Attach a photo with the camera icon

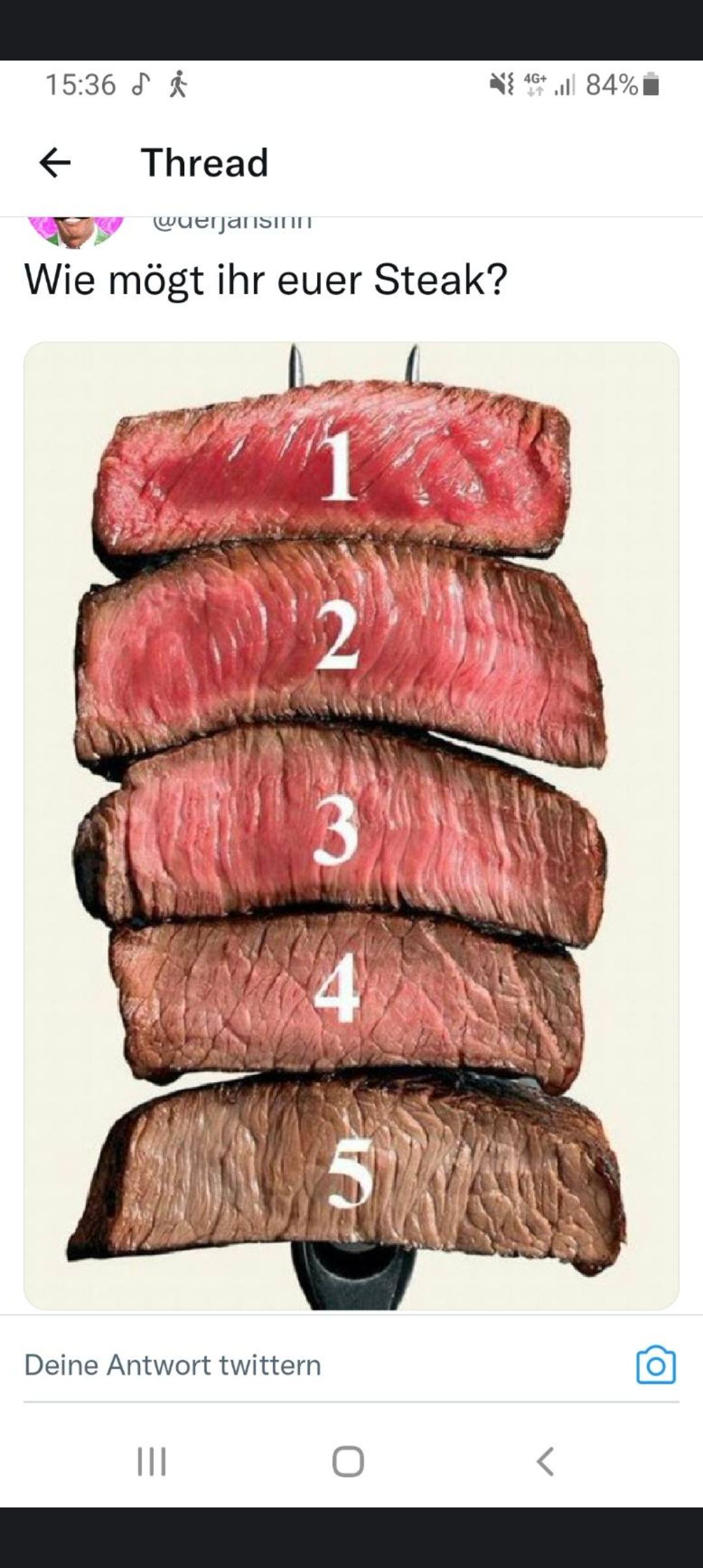tap(655, 1365)
